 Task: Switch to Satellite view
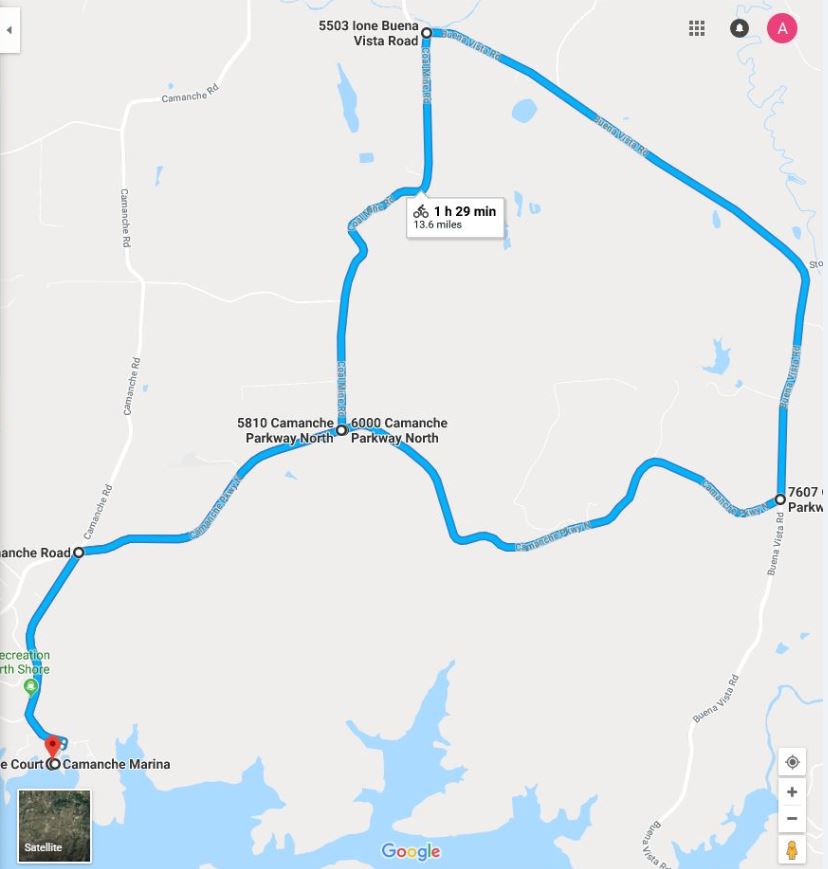54,826
